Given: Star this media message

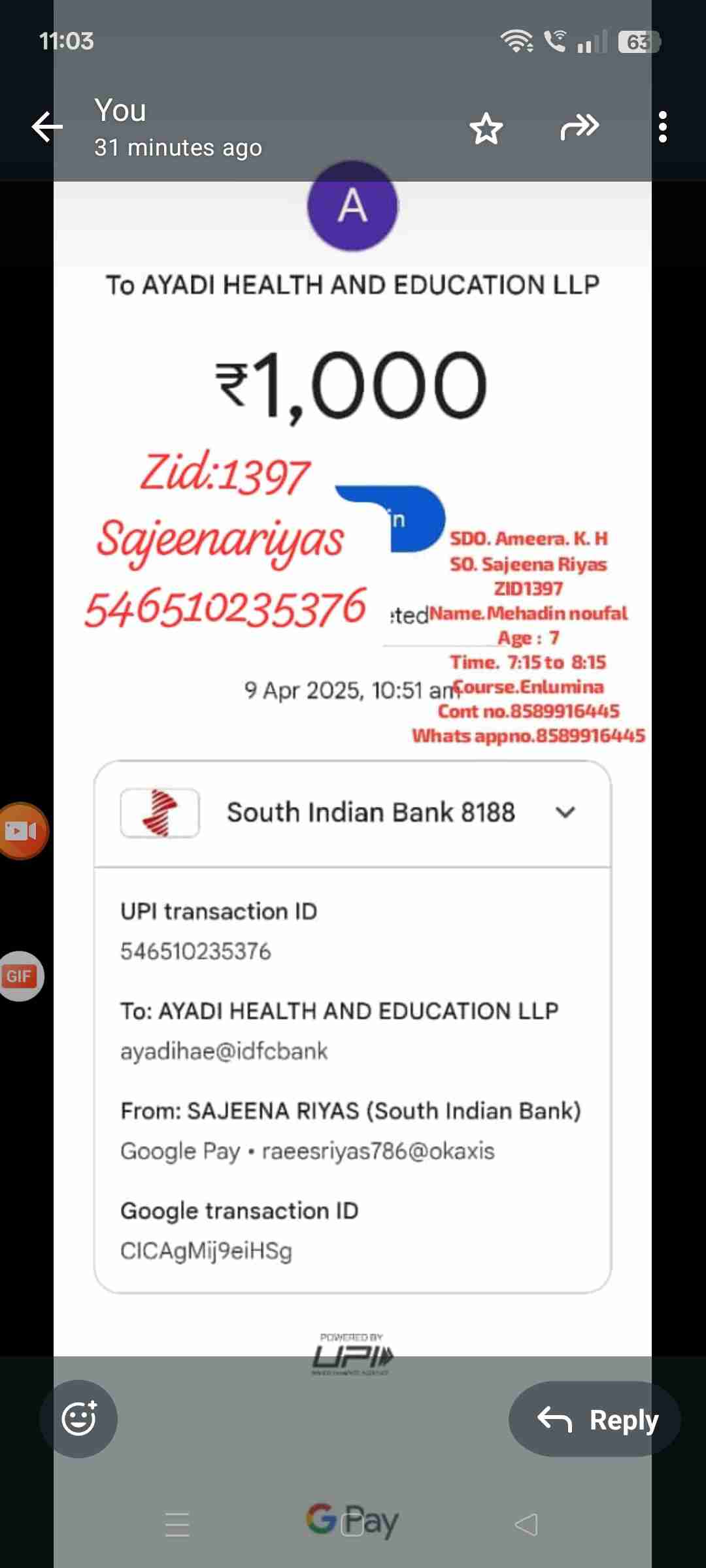Looking at the screenshot, I should 486,128.
